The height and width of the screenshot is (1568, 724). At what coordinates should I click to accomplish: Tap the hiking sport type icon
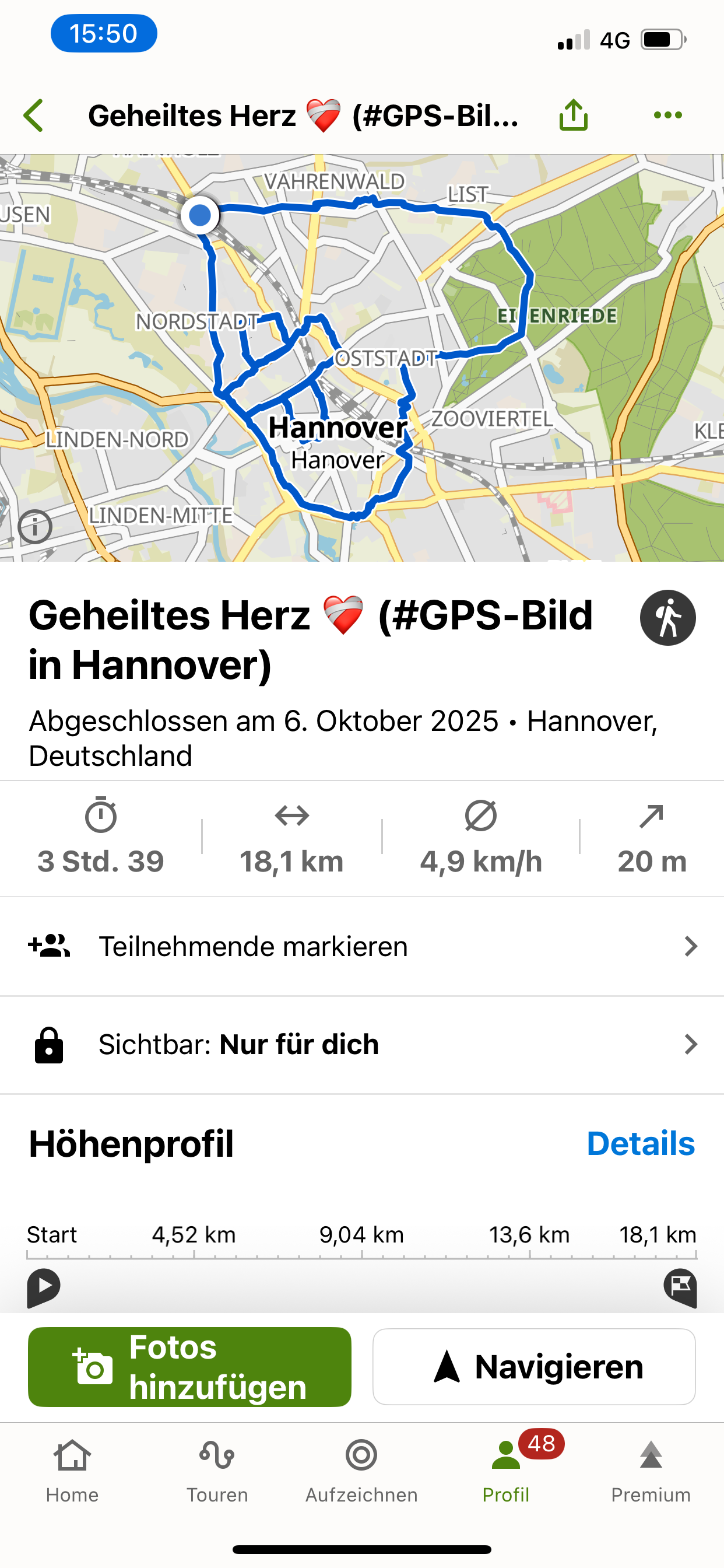coord(667,618)
